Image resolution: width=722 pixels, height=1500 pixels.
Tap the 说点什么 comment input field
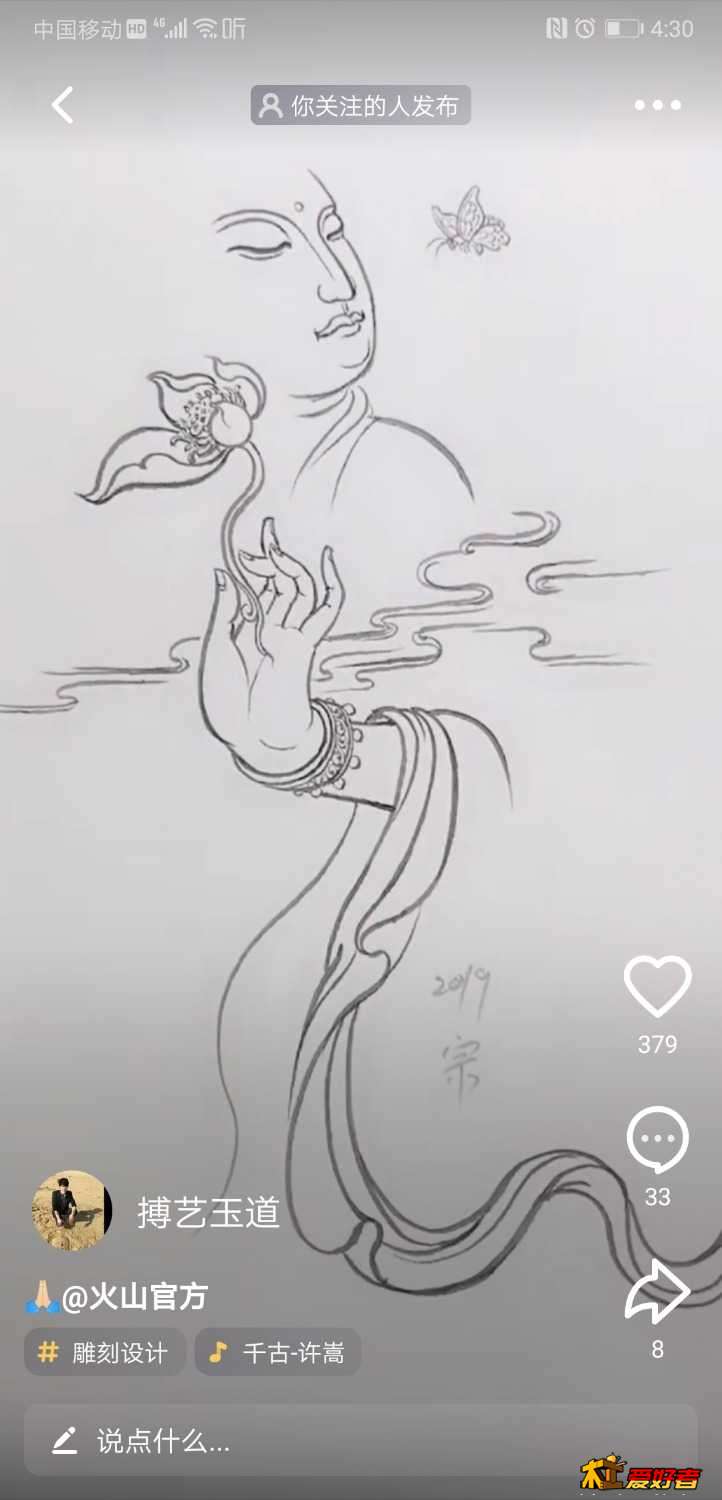pyautogui.click(x=360, y=1441)
